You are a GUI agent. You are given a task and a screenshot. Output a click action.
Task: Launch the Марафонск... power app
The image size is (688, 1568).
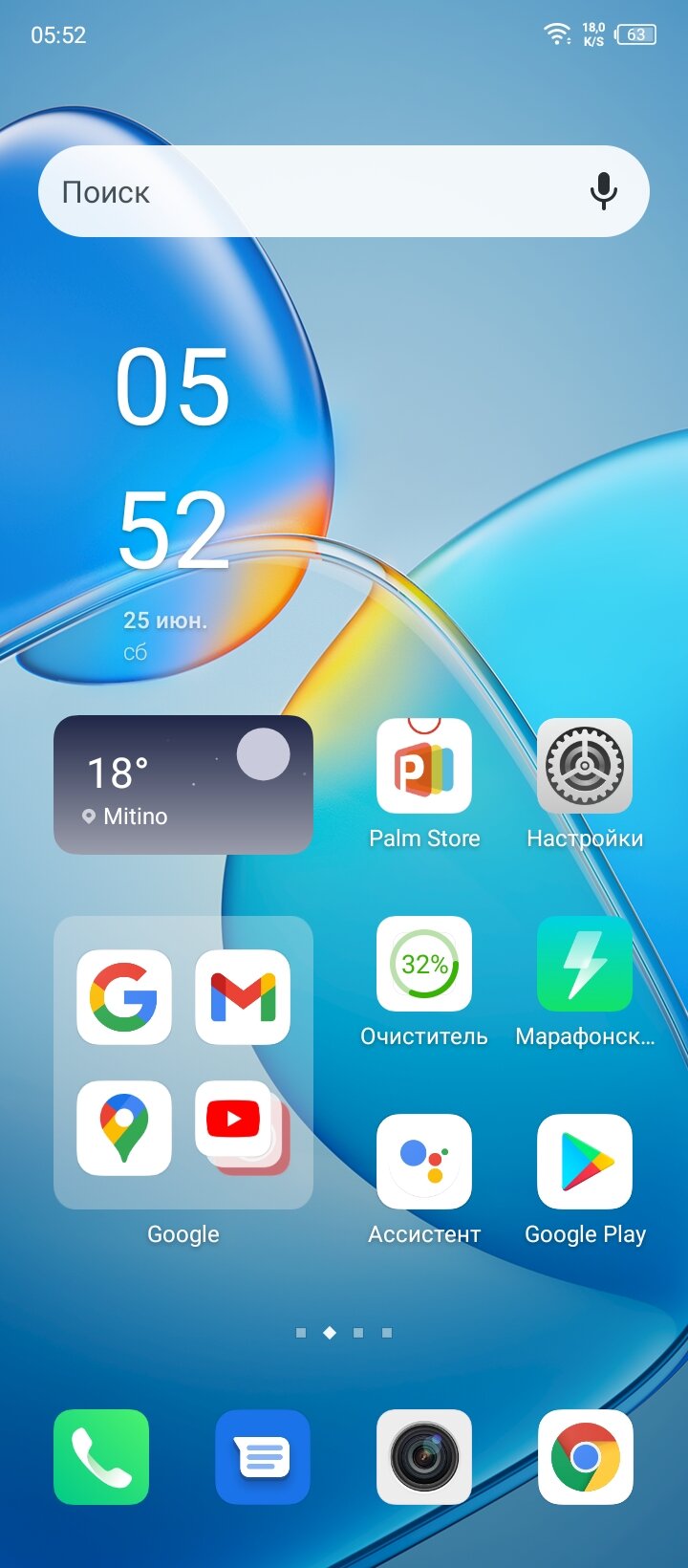[585, 964]
